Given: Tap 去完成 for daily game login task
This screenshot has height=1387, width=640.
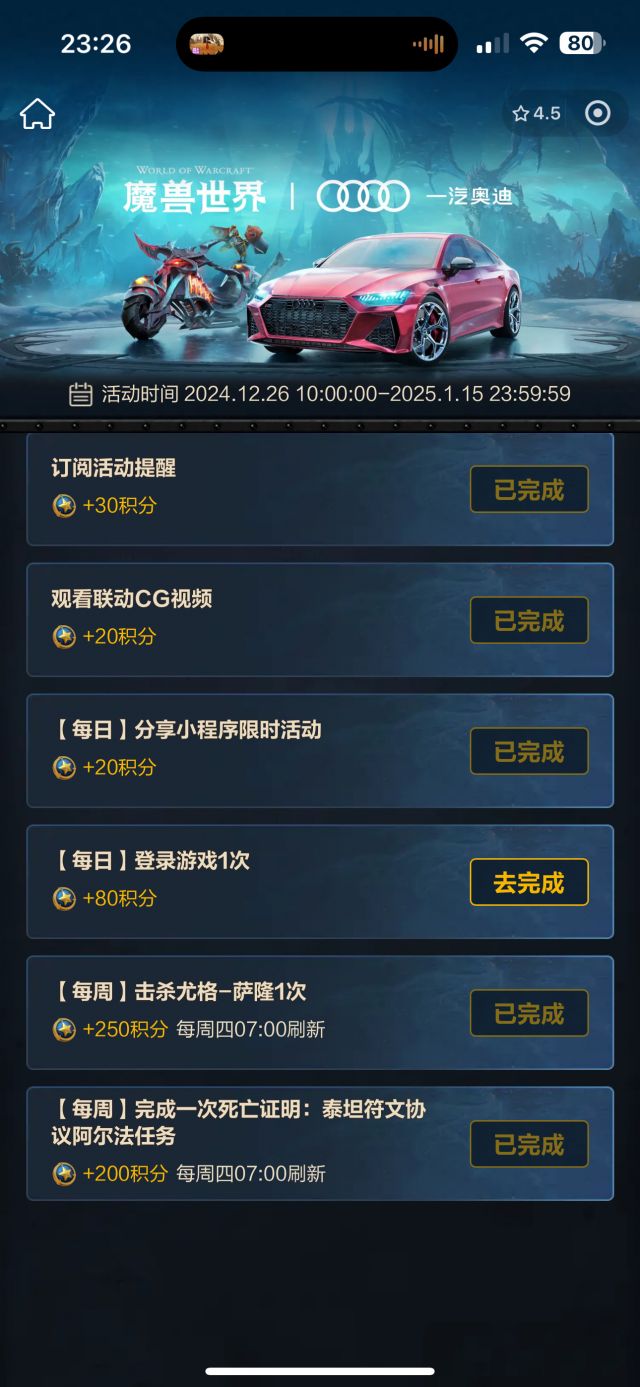Looking at the screenshot, I should pyautogui.click(x=529, y=882).
